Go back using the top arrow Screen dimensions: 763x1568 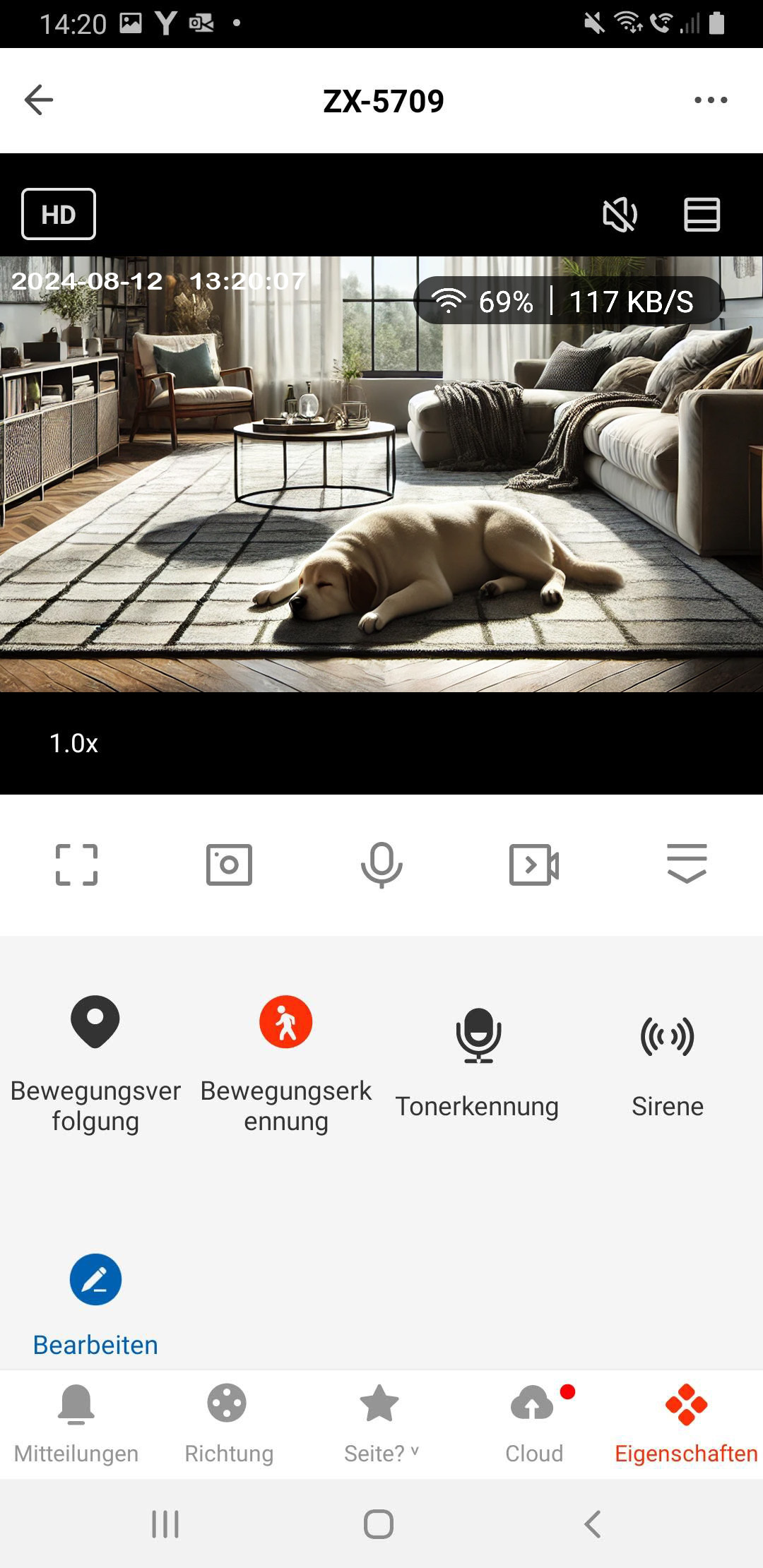(39, 100)
